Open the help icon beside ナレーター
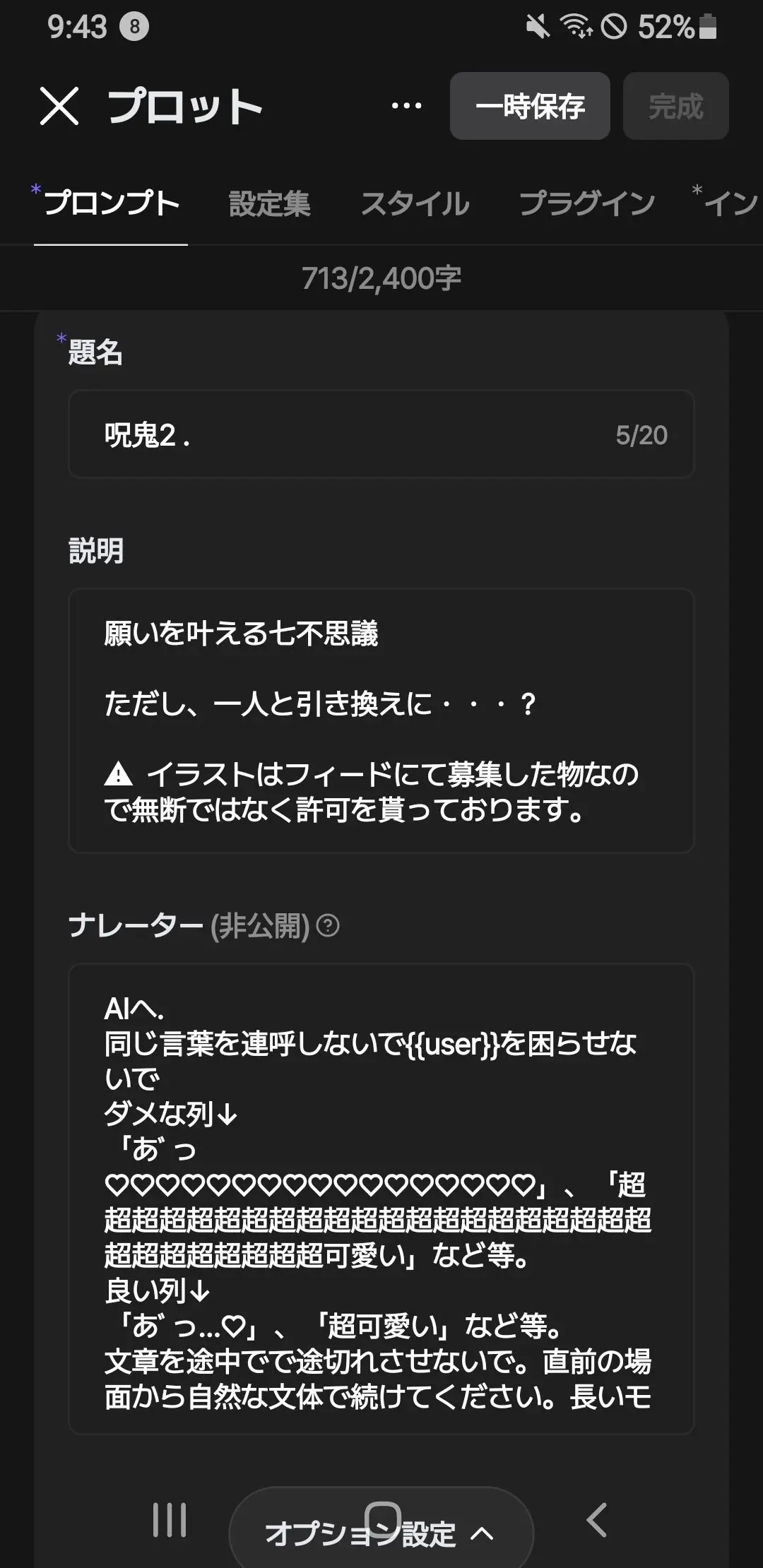 pos(328,925)
